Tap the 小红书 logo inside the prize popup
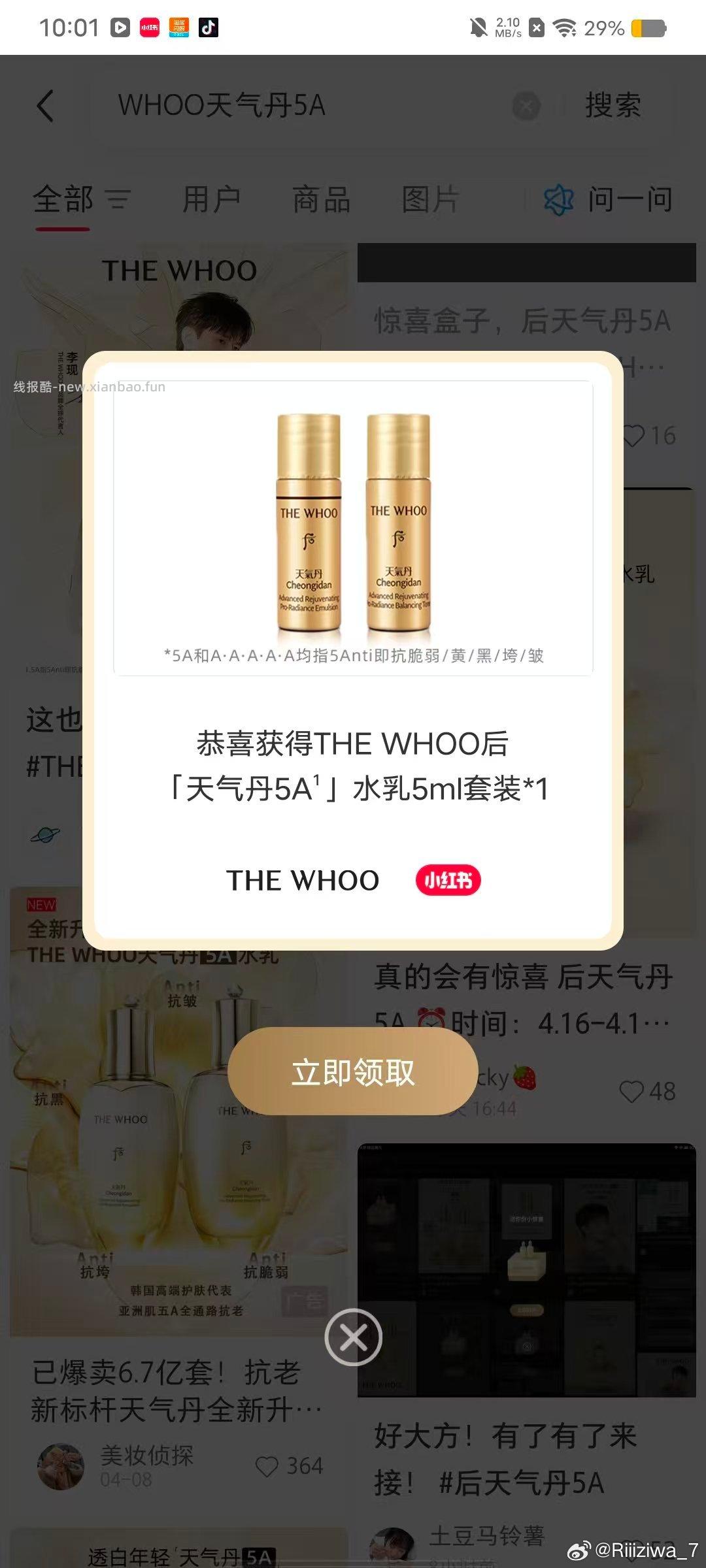706x1568 pixels. (448, 880)
